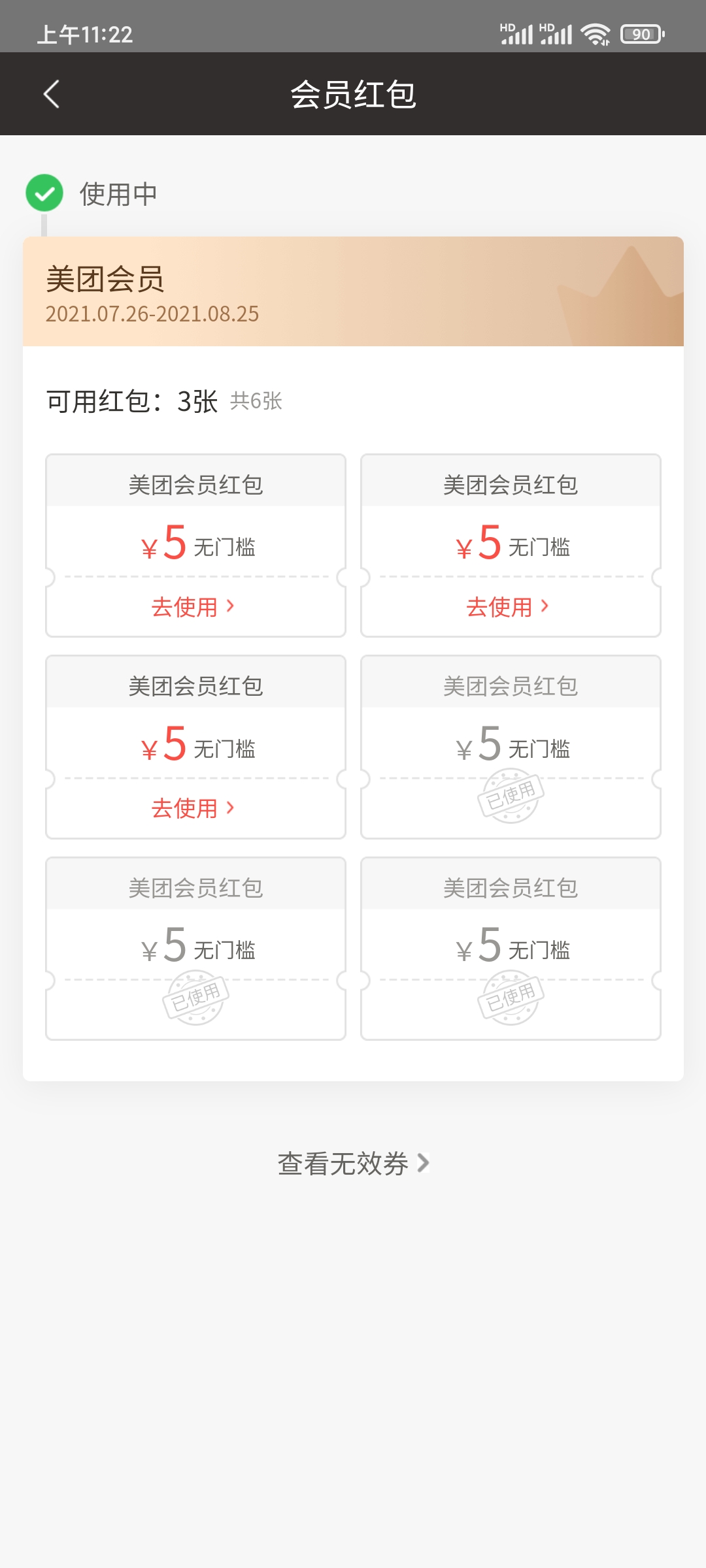Tap the 美团会员 membership banner
The image size is (706, 1568).
pos(353,292)
